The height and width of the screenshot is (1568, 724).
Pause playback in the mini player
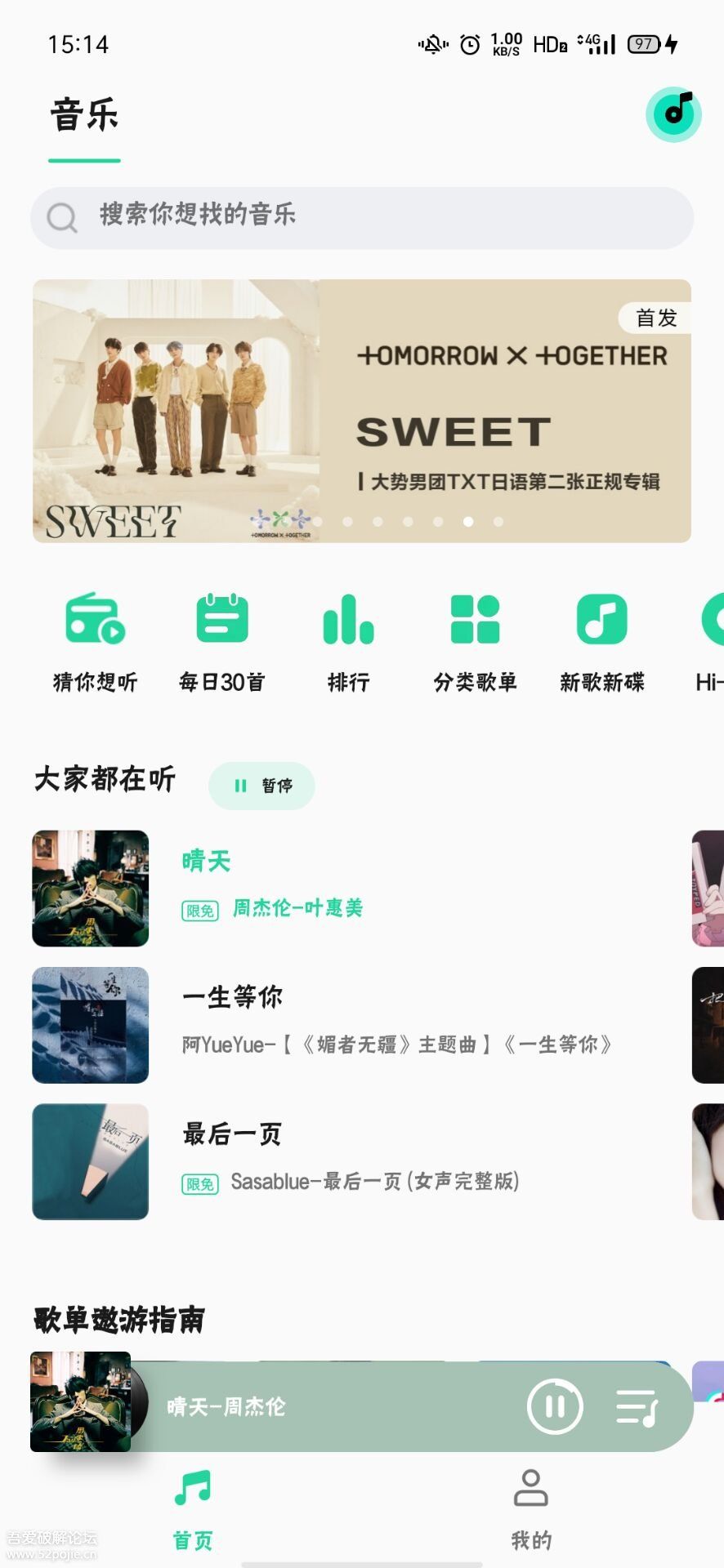pyautogui.click(x=555, y=1406)
